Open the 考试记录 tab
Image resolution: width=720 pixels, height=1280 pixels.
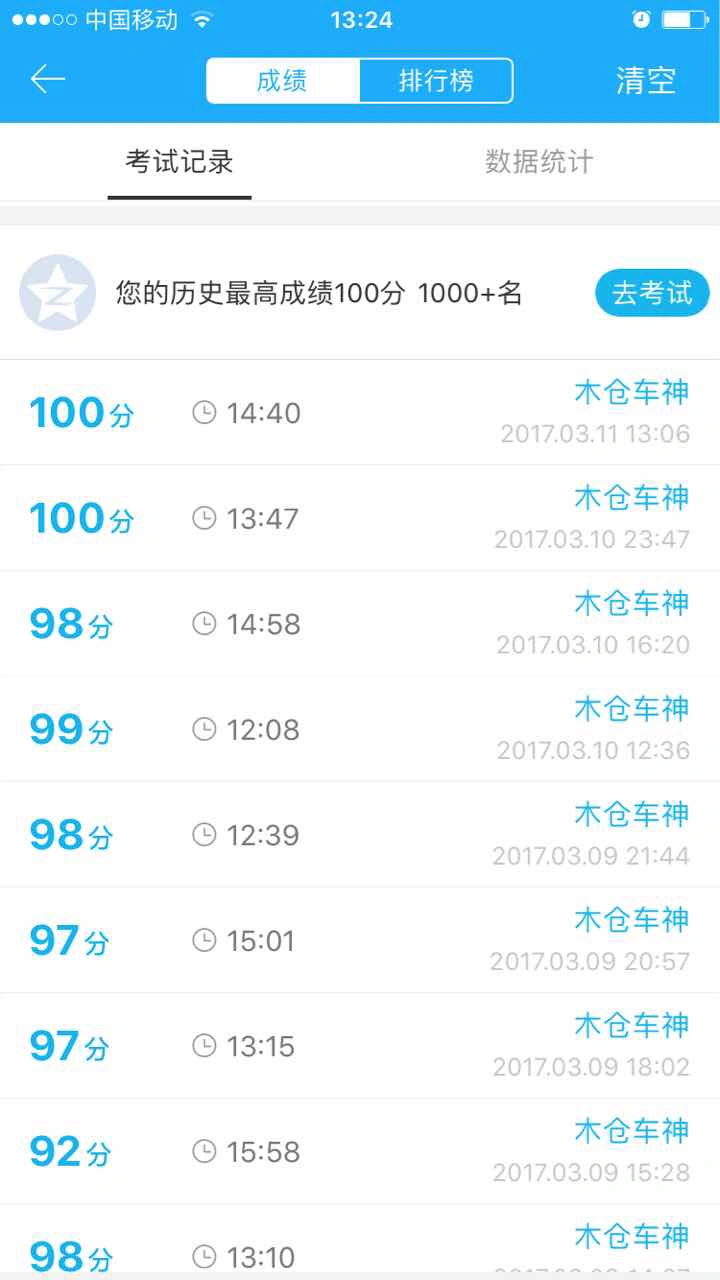click(180, 162)
